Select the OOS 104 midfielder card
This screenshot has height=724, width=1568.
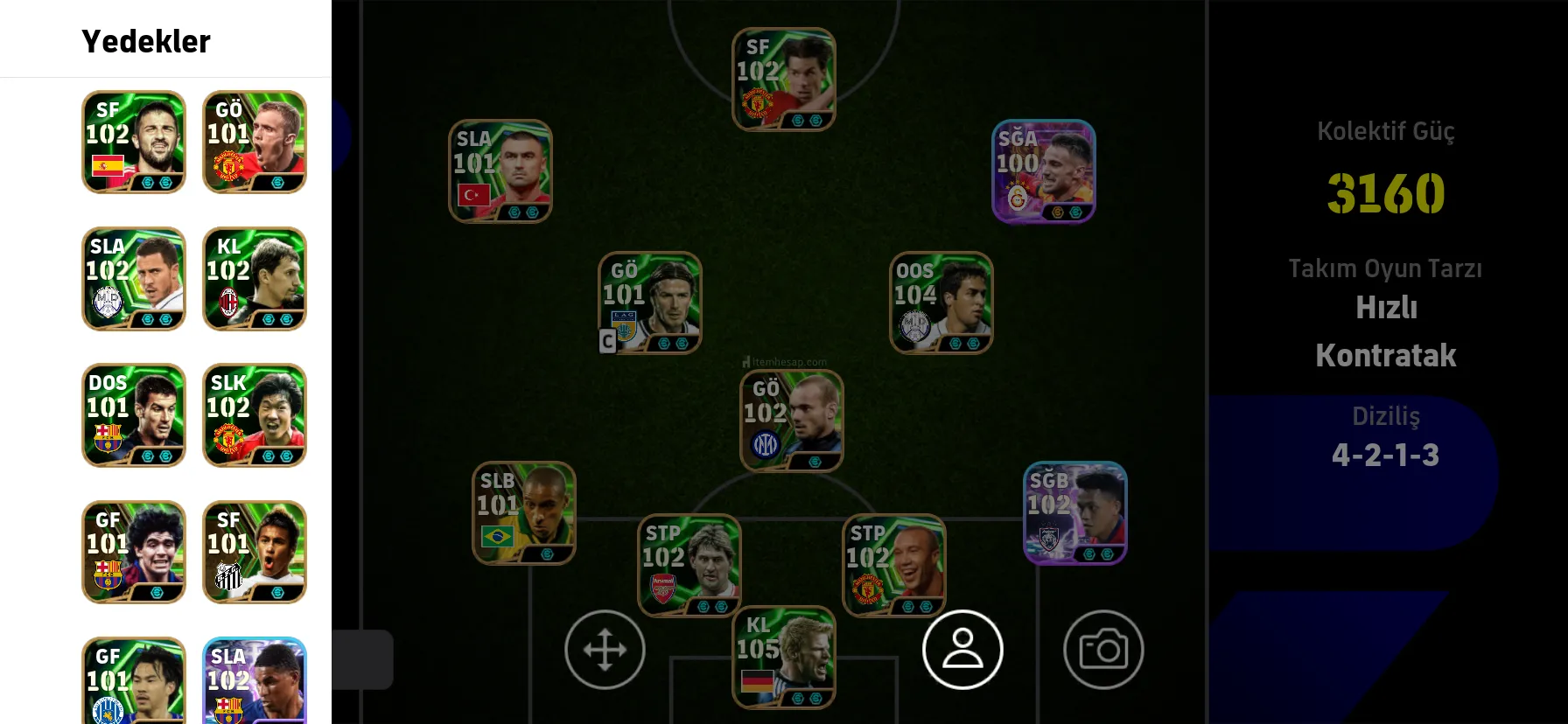941,303
